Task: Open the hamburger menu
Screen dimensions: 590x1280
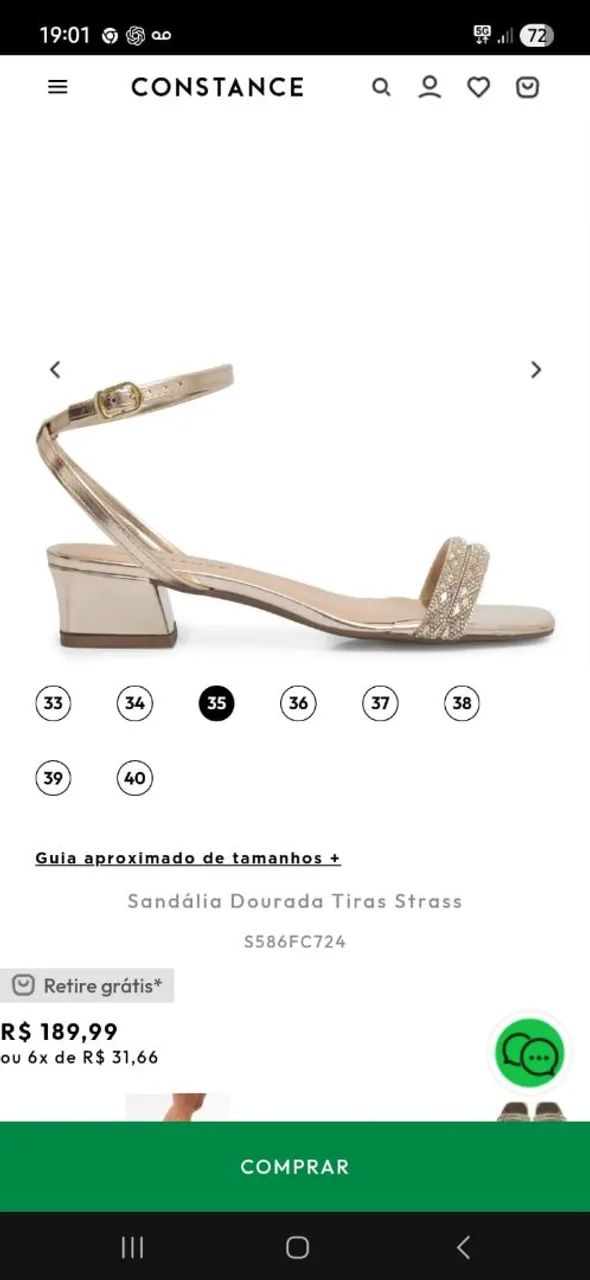Action: pyautogui.click(x=58, y=87)
